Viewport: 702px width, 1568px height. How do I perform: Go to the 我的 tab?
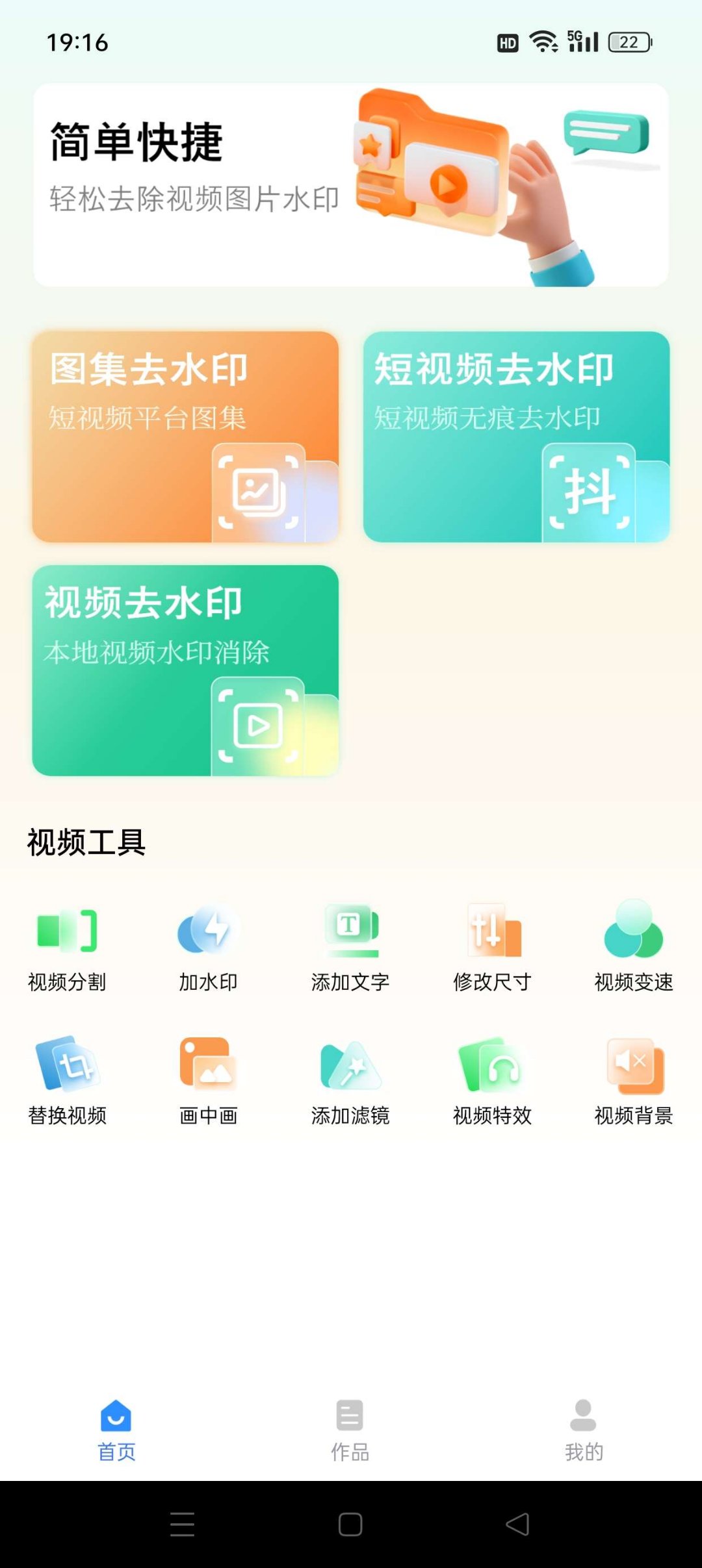point(583,1429)
